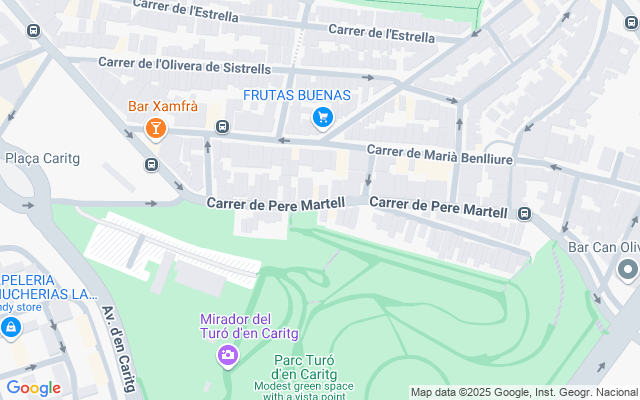Viewport: 640px width, 400px height.
Task: Tap the bus stop near Plaça Caritg
Action: [x=151, y=165]
